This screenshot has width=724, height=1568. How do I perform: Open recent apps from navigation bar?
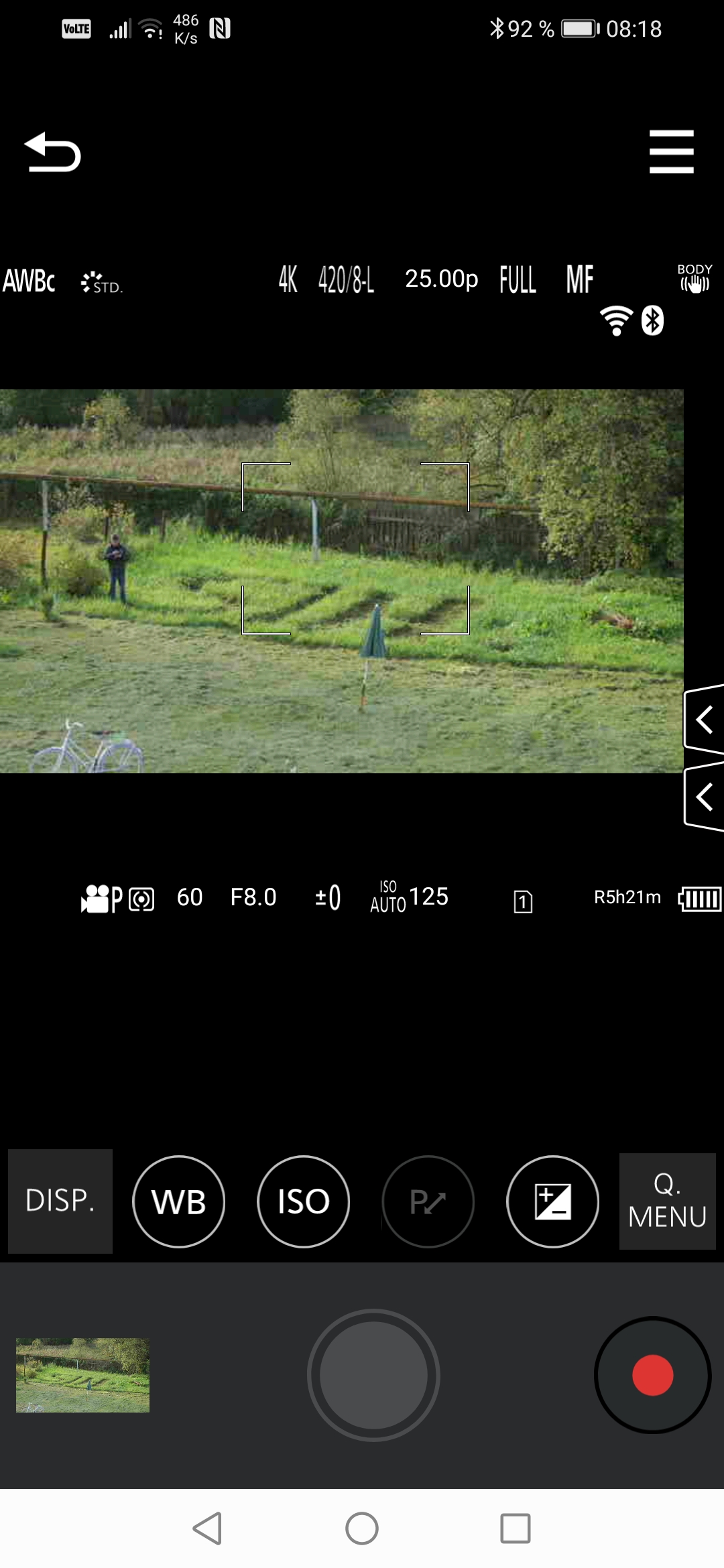515,1528
